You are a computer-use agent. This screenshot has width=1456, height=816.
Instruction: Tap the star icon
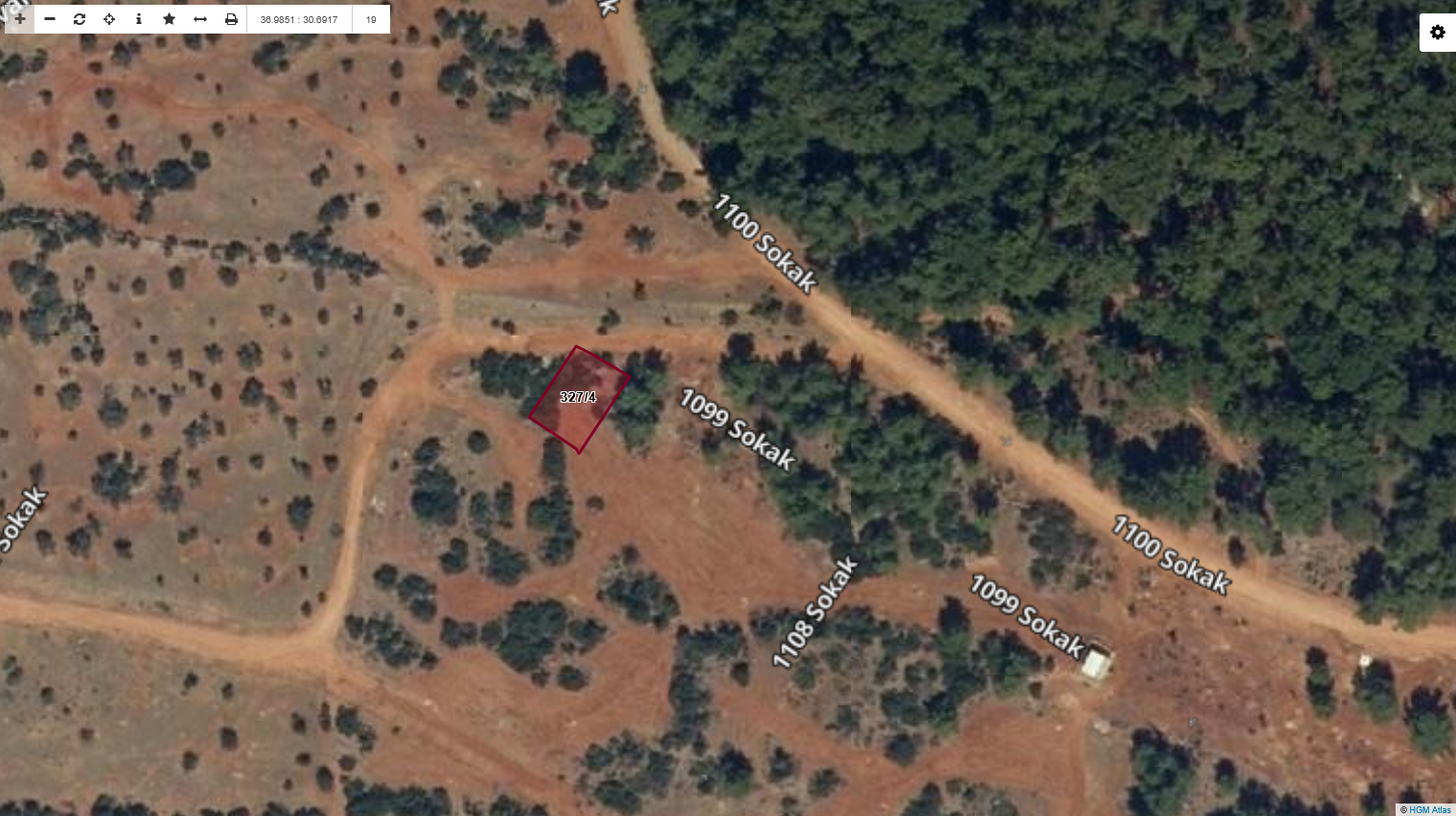170,19
